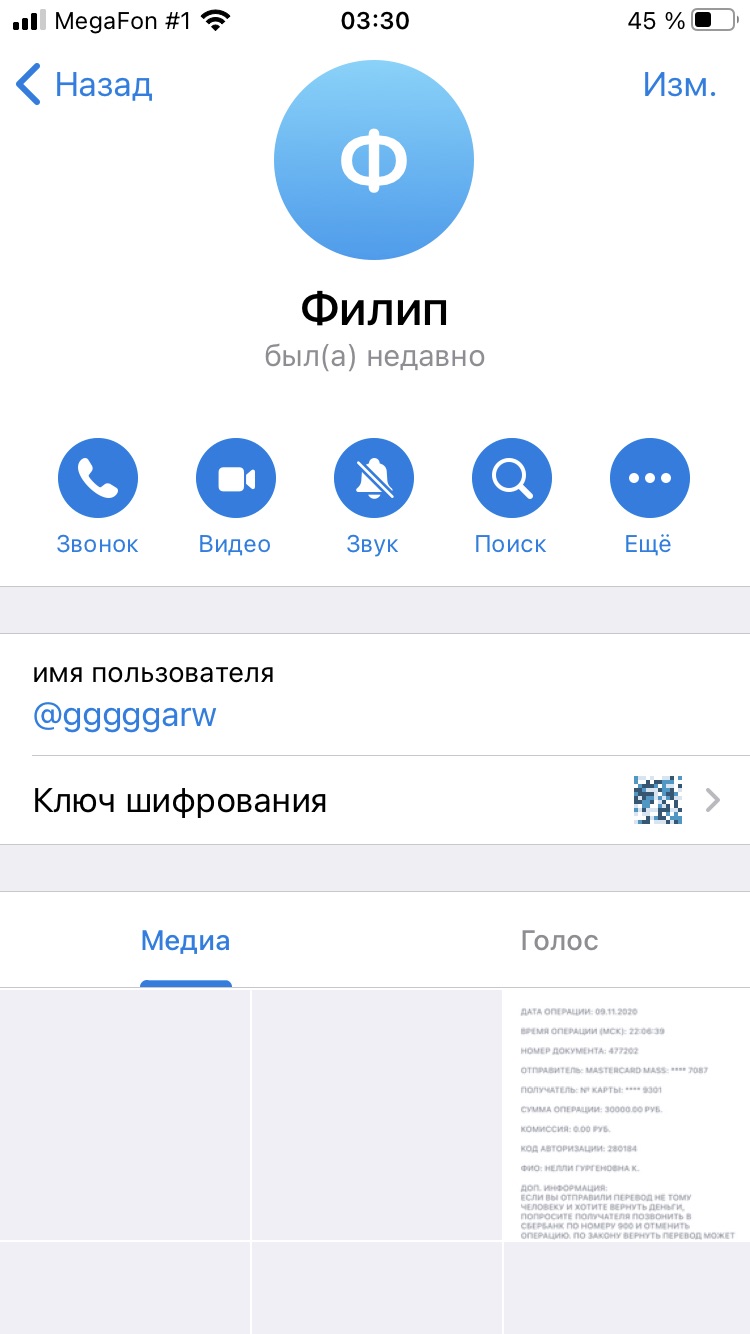Open more options via Ещё
Screen dimensions: 750x1334
[649, 497]
